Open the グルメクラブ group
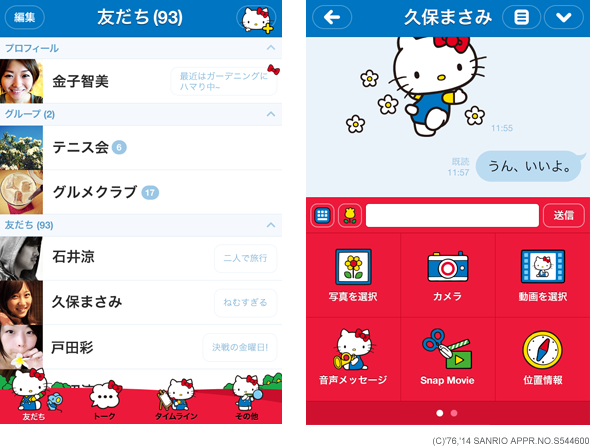590x446 pixels. (x=141, y=192)
